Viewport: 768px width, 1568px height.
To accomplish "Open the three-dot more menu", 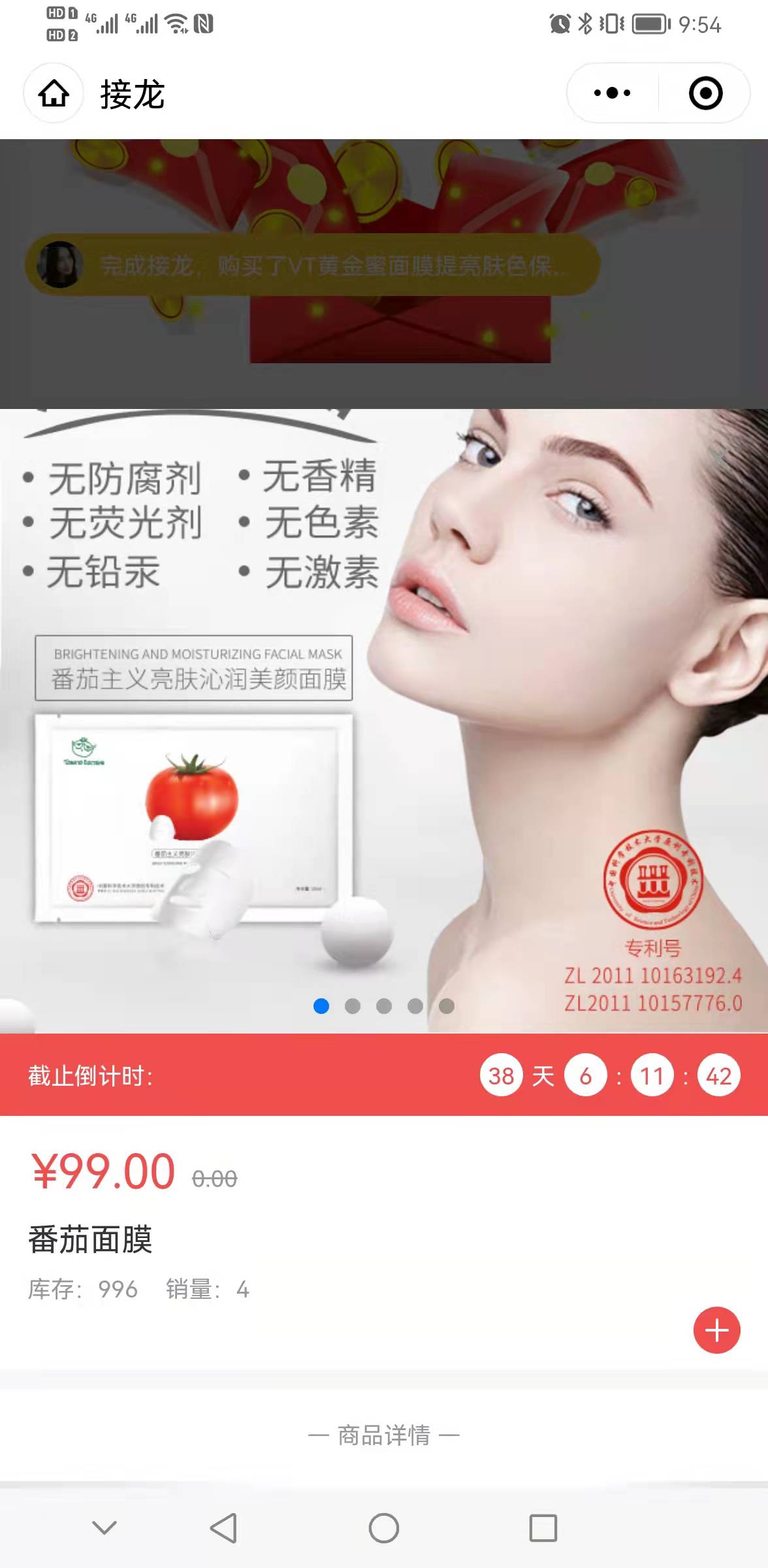I will [612, 93].
